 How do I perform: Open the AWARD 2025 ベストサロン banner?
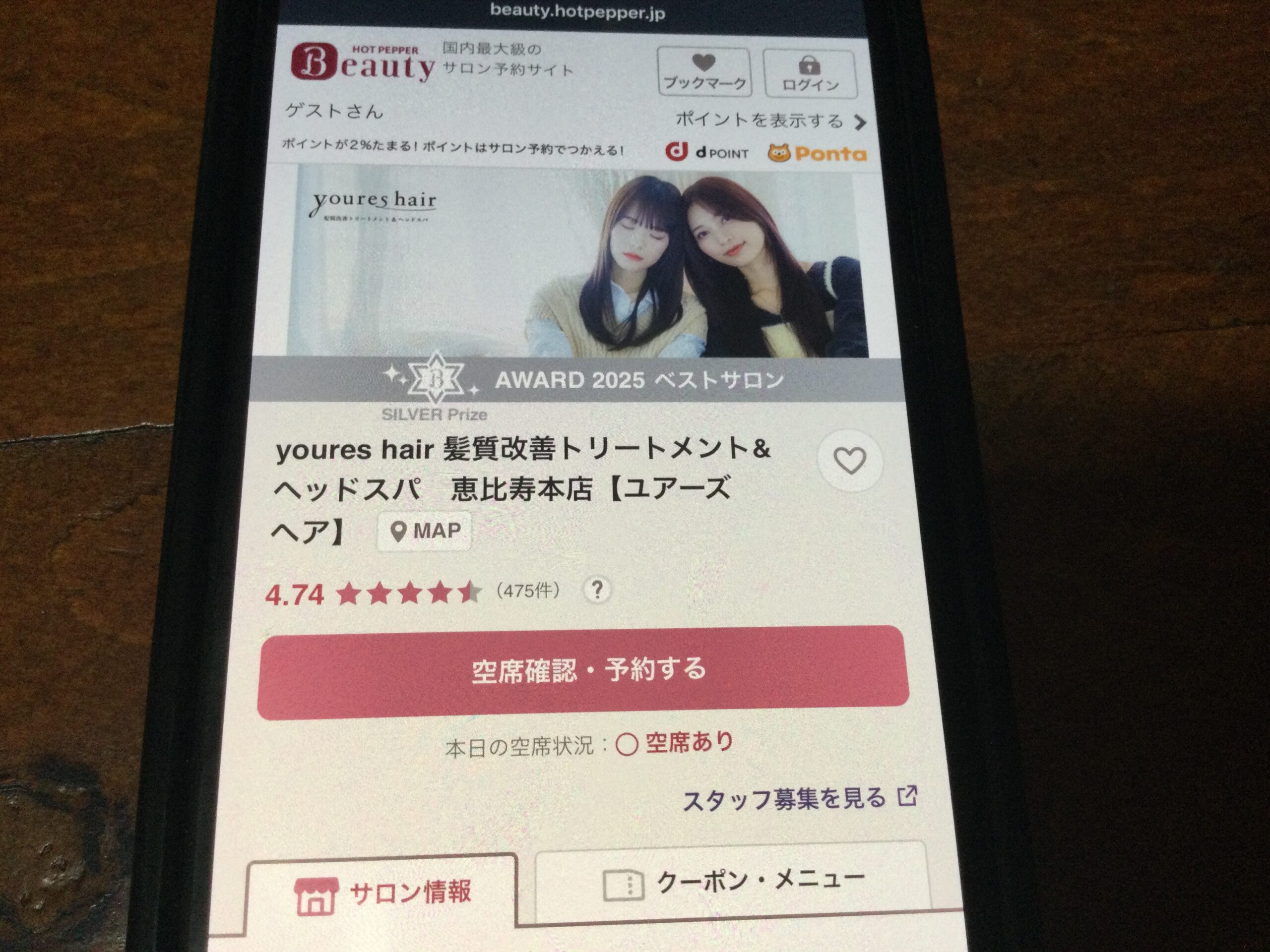pyautogui.click(x=580, y=380)
